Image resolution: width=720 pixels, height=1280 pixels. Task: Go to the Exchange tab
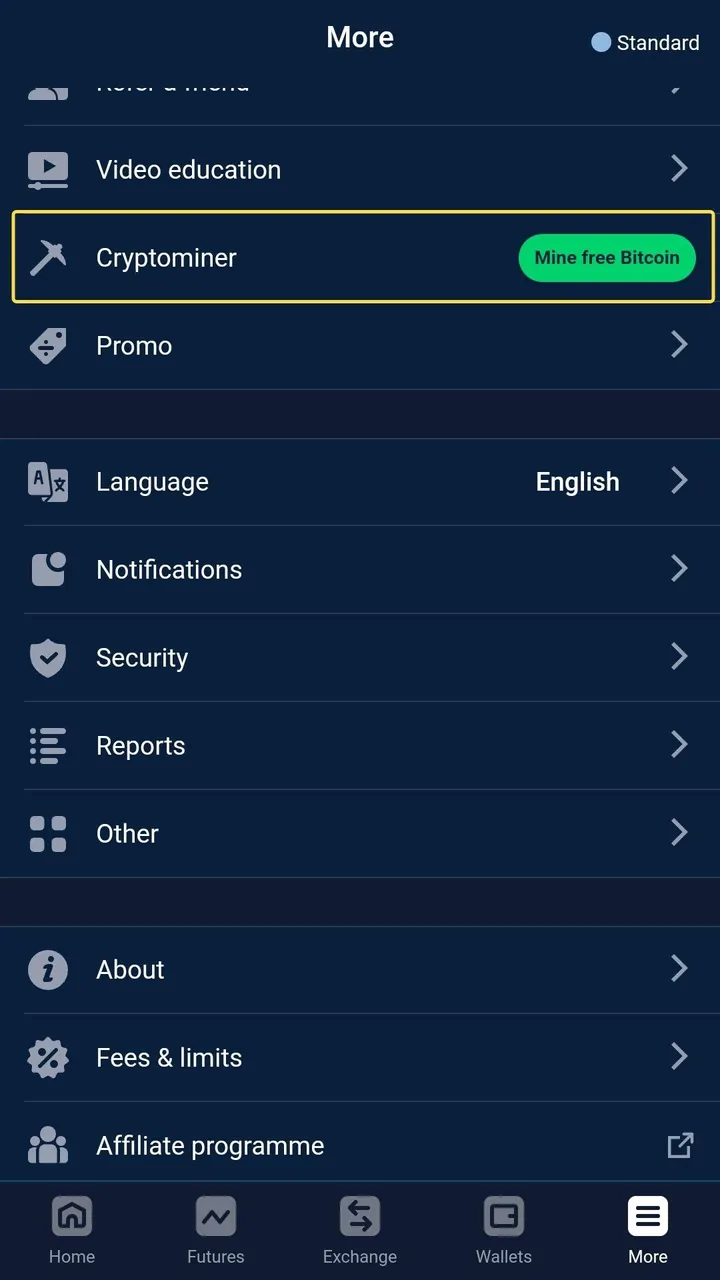(360, 1231)
